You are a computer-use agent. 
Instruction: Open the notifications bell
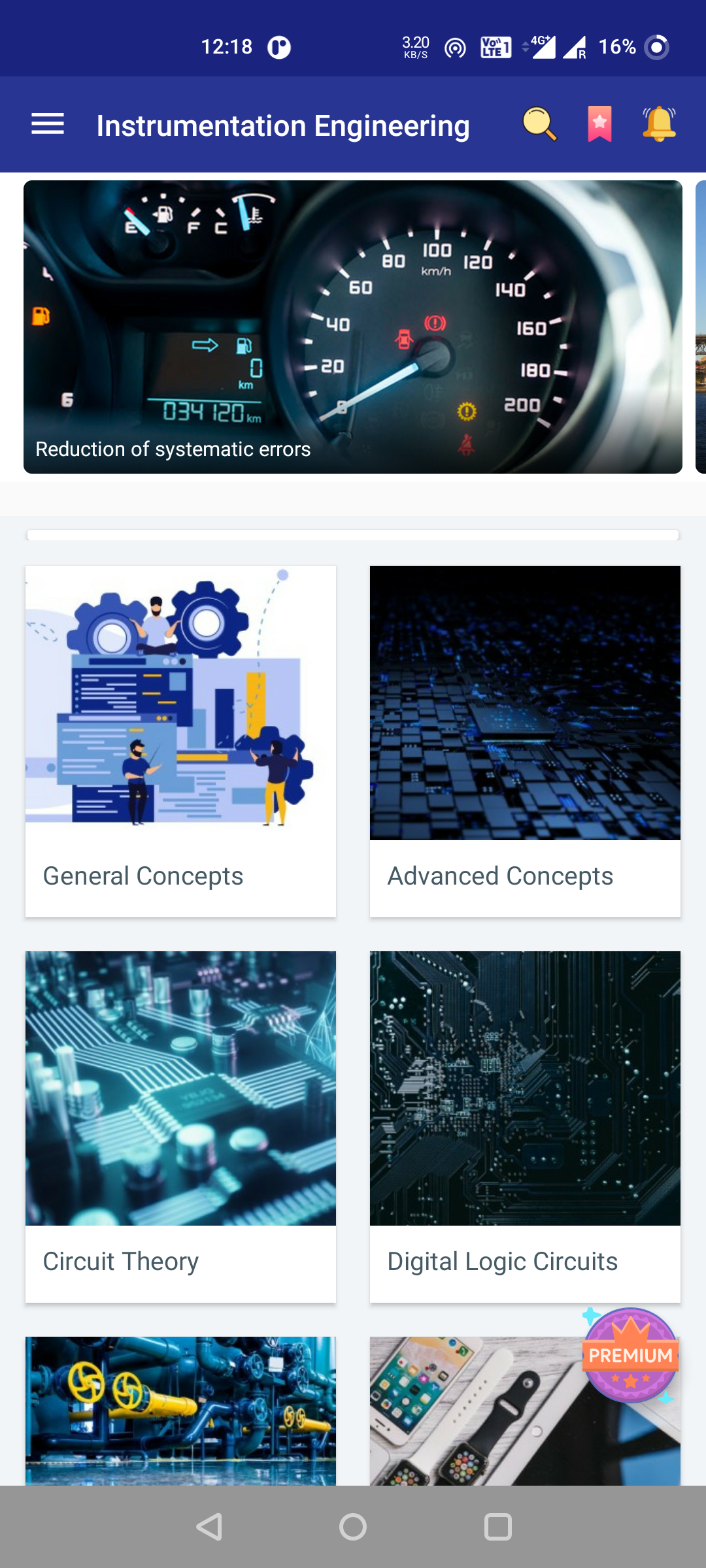click(659, 124)
